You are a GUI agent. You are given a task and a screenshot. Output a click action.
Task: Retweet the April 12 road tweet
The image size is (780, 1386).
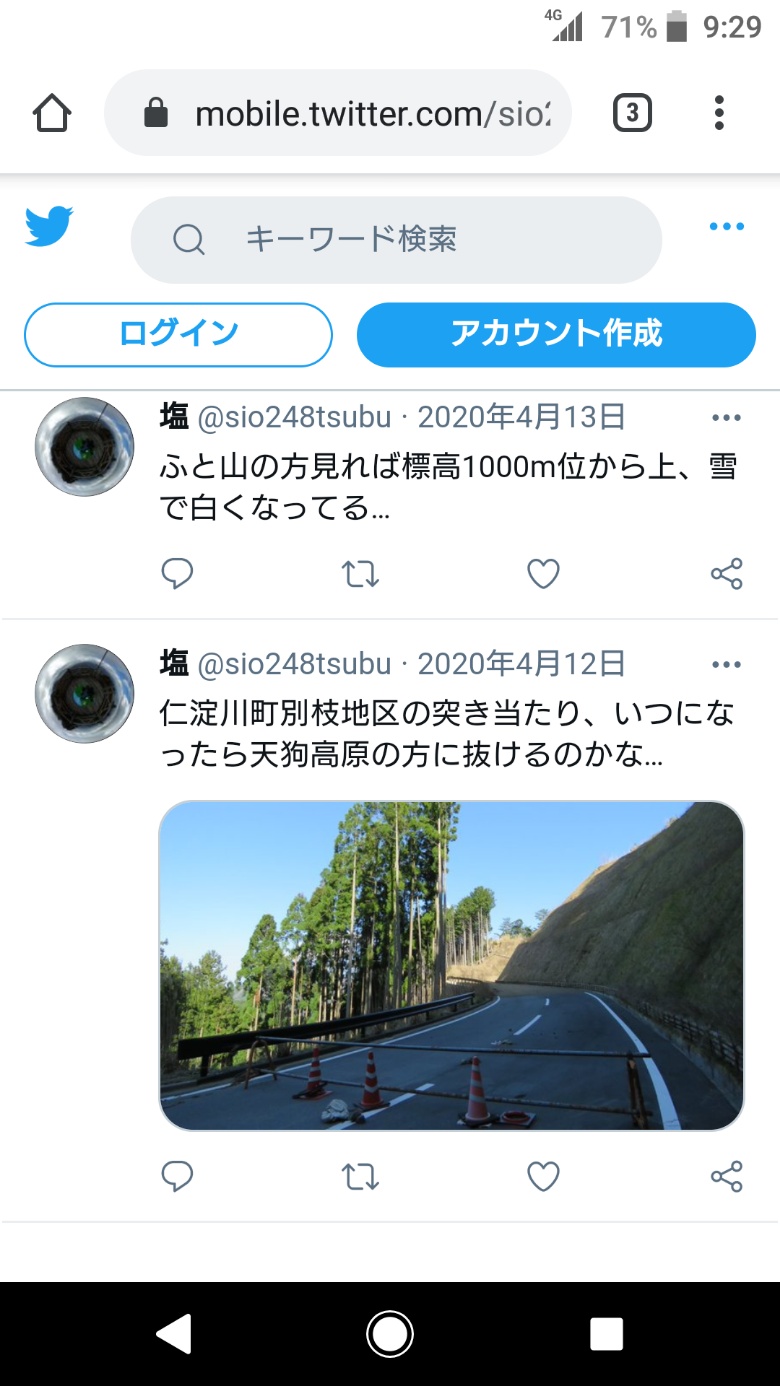(360, 1177)
